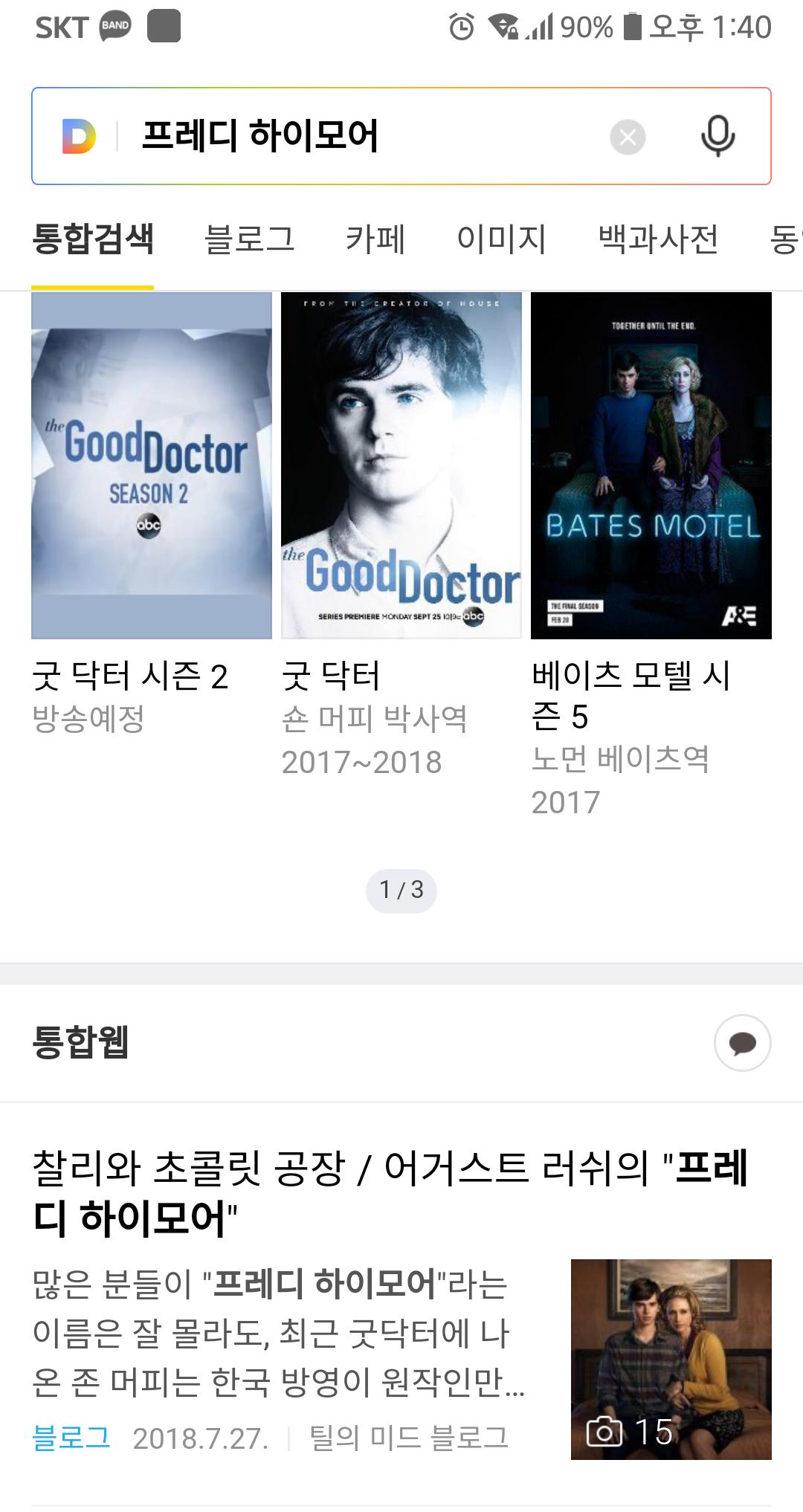Open the 굿 닥터 2017~2018 card
Viewport: 803px width, 1512px height.
(401, 466)
